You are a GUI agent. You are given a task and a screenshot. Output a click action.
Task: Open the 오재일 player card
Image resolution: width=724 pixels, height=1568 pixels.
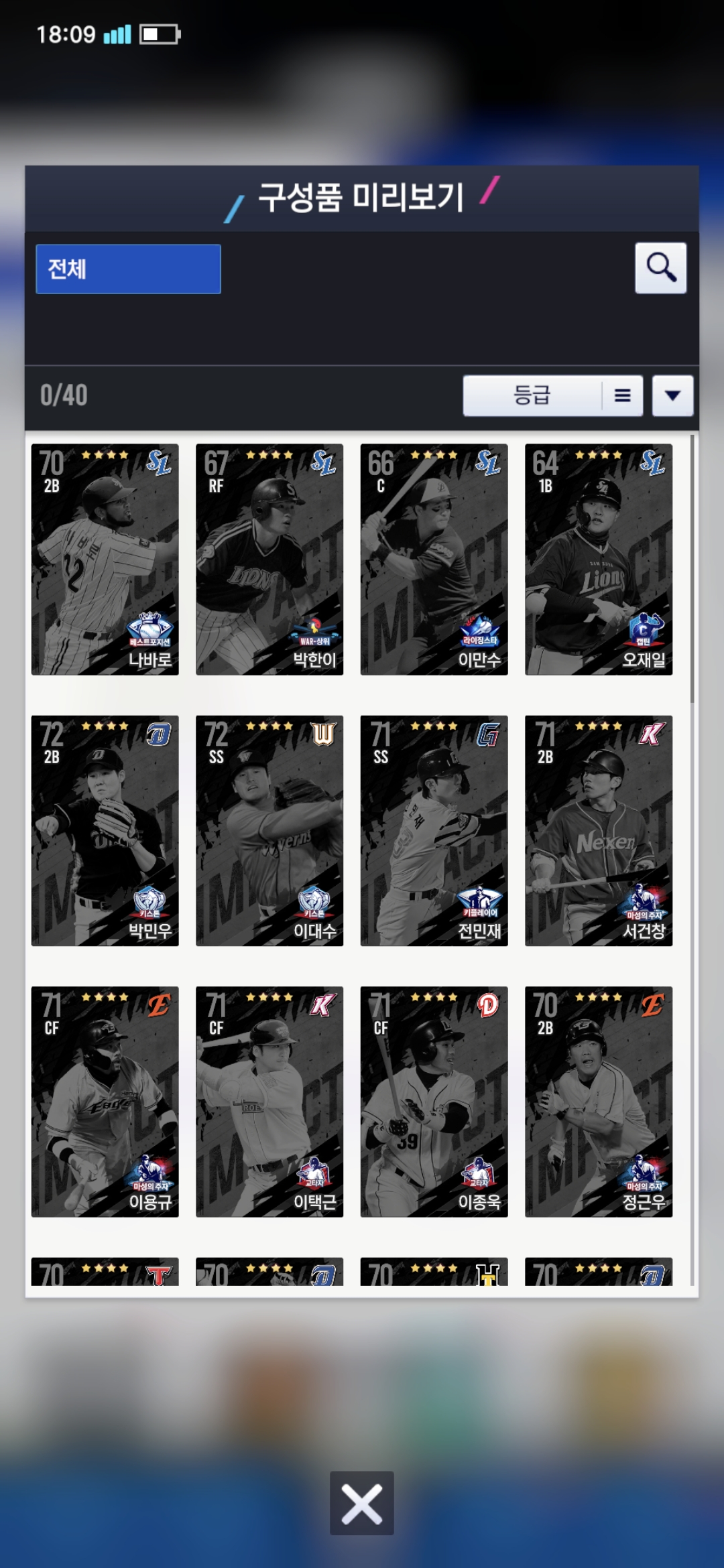point(599,559)
